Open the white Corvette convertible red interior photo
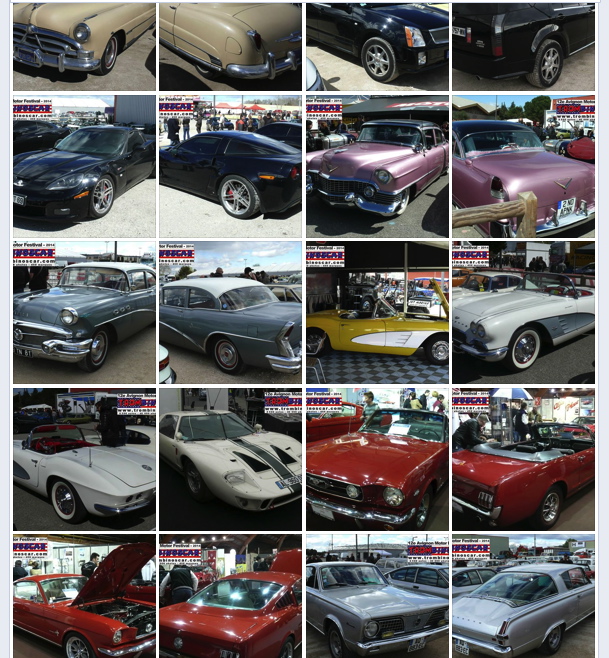 coord(84,459)
